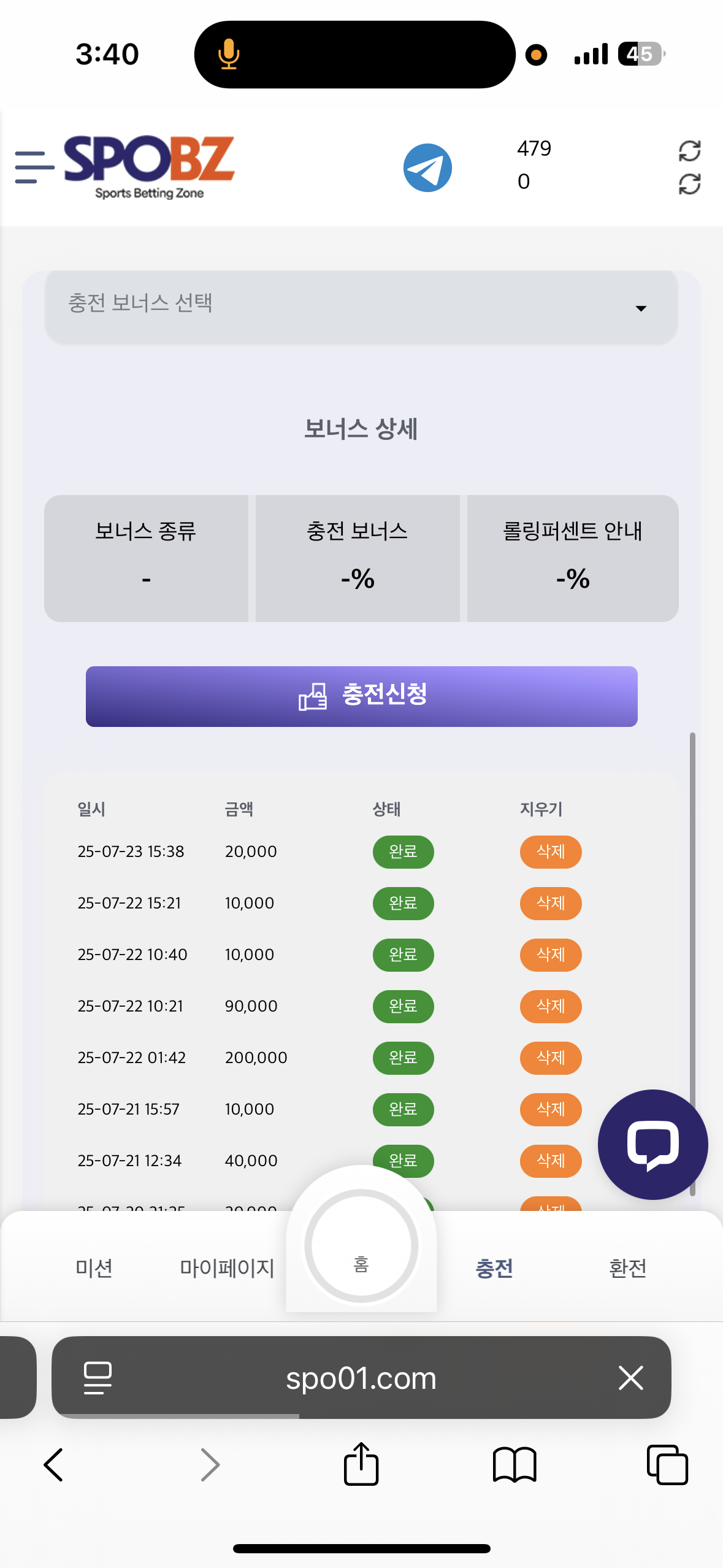The width and height of the screenshot is (723, 1568).
Task: Expand the 충전 보너스 선택 dropdown
Action: pos(361,307)
